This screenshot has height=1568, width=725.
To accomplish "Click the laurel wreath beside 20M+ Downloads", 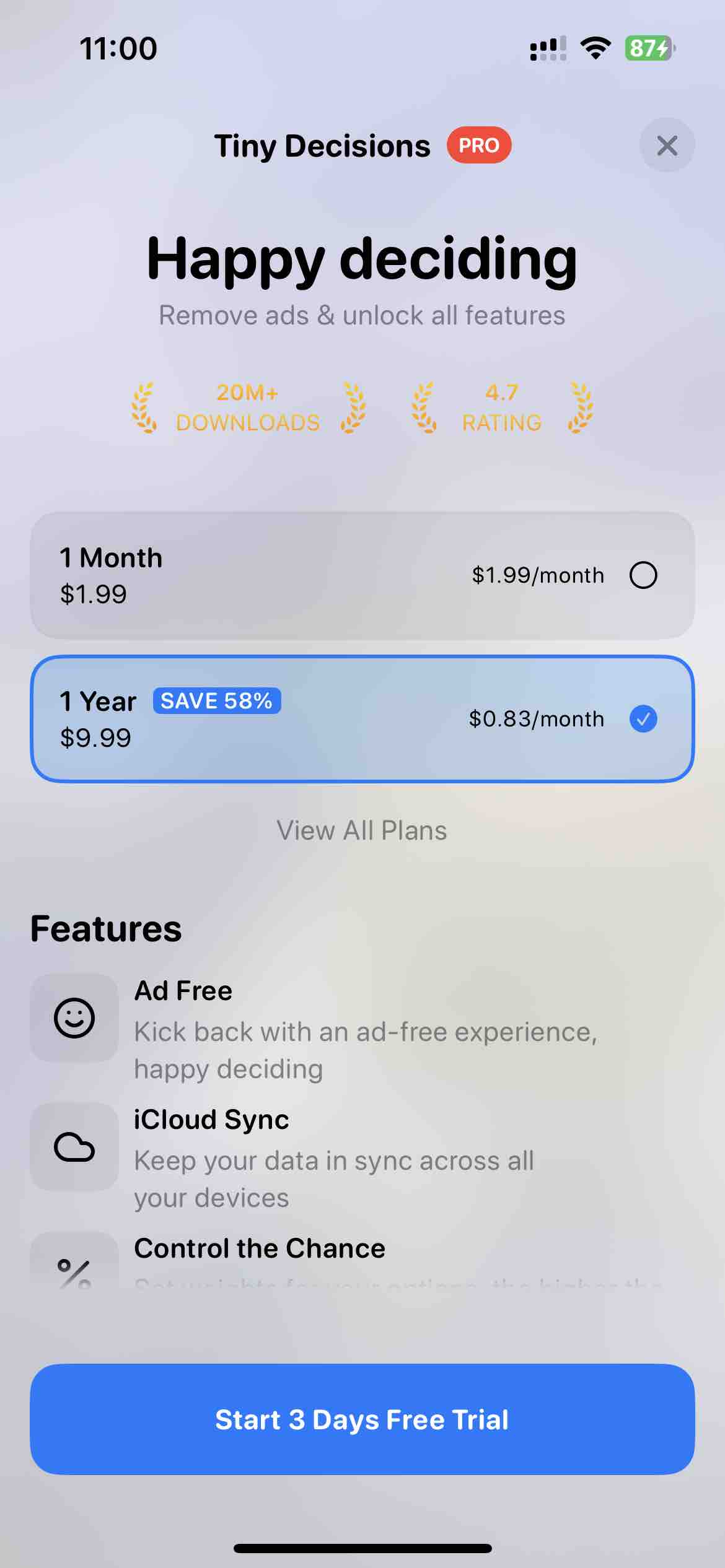I will [x=144, y=407].
